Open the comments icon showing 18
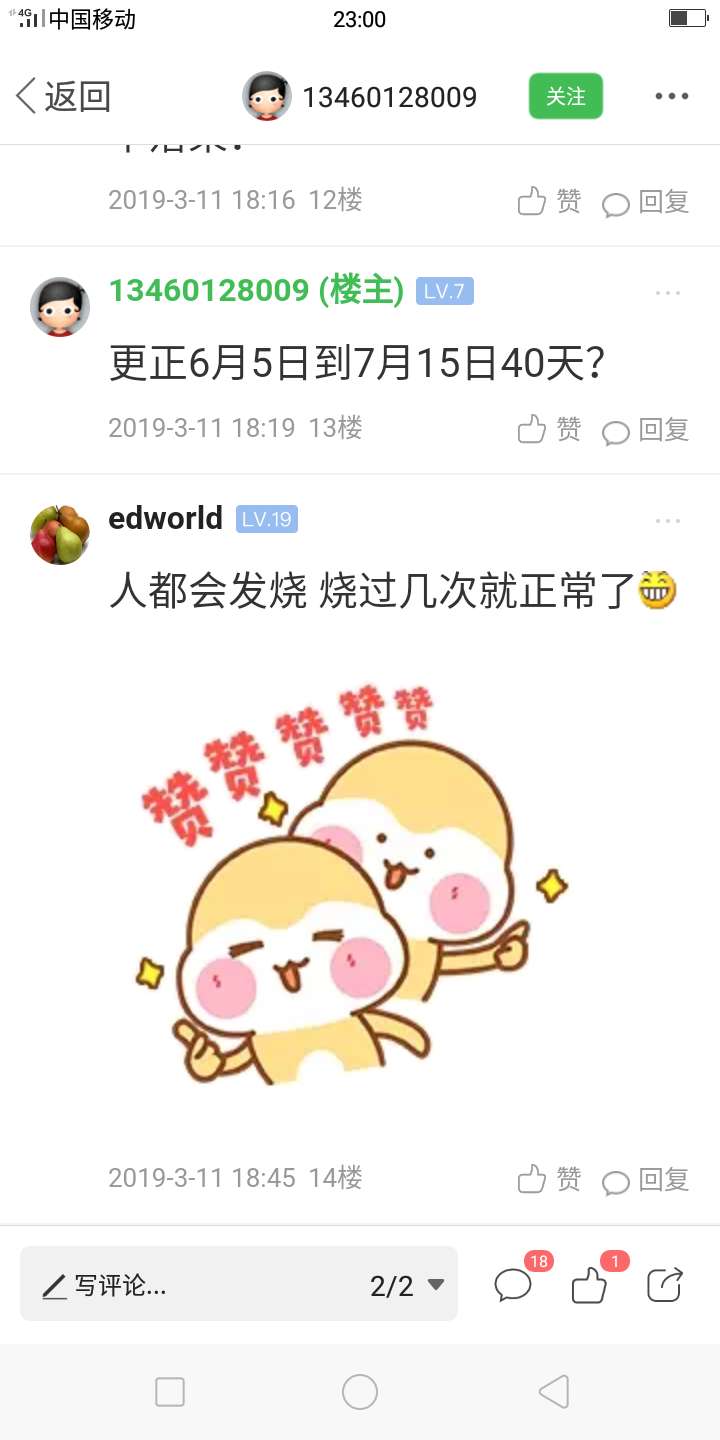This screenshot has height=1440, width=720. (x=514, y=1285)
